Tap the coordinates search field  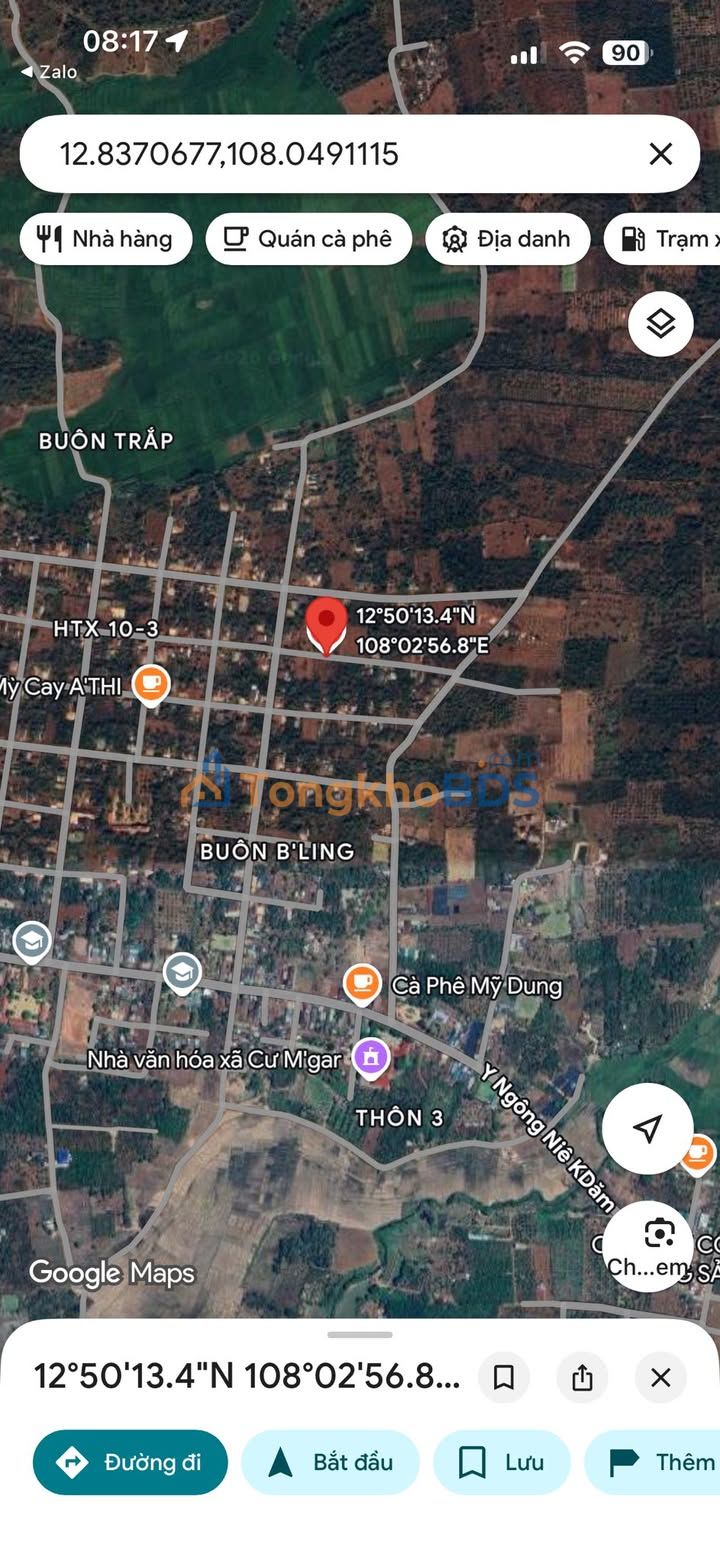[330, 154]
